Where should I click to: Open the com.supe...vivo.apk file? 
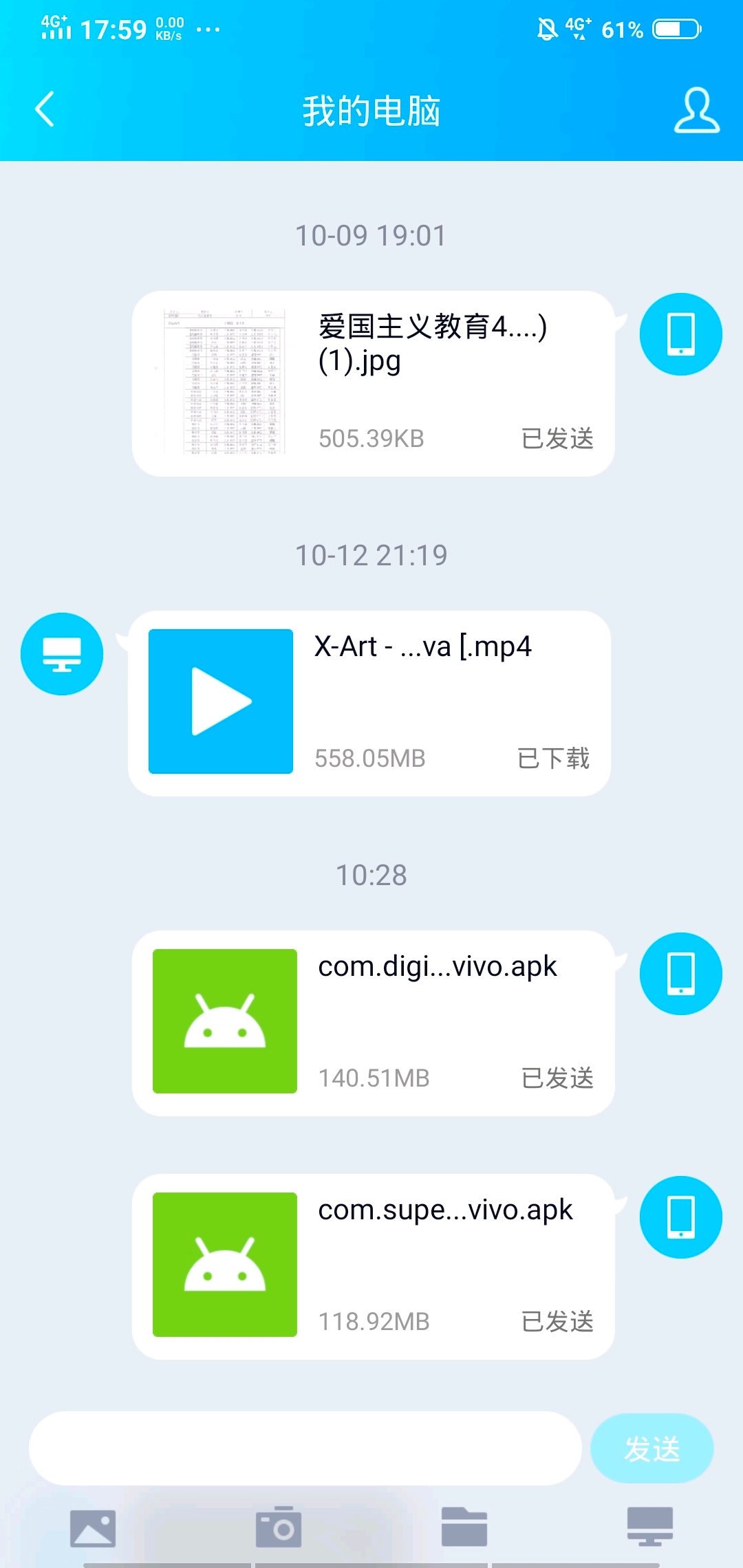(373, 1267)
